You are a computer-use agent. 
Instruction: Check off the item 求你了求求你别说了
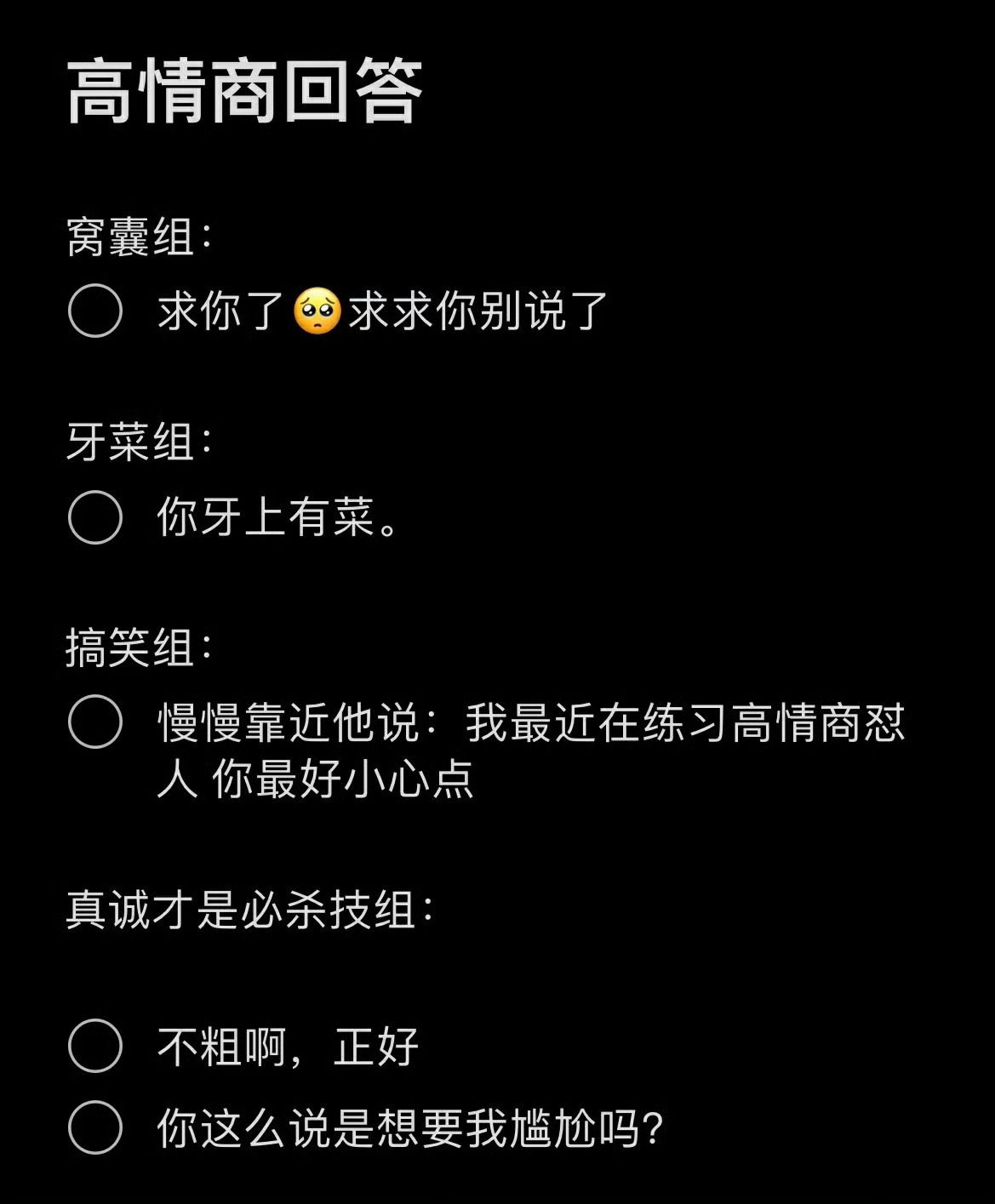(95, 311)
